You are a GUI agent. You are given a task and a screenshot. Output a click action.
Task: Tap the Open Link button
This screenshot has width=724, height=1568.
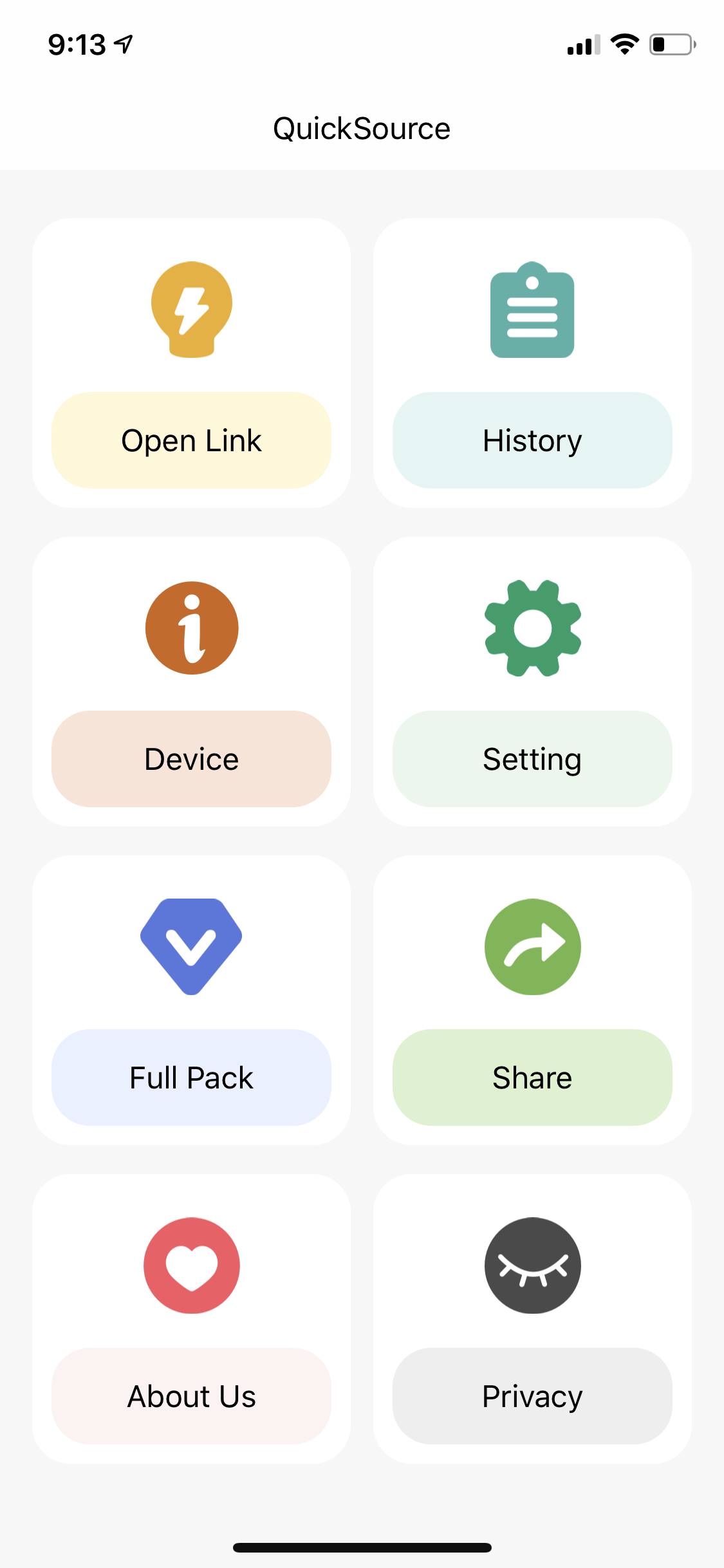[x=191, y=440]
